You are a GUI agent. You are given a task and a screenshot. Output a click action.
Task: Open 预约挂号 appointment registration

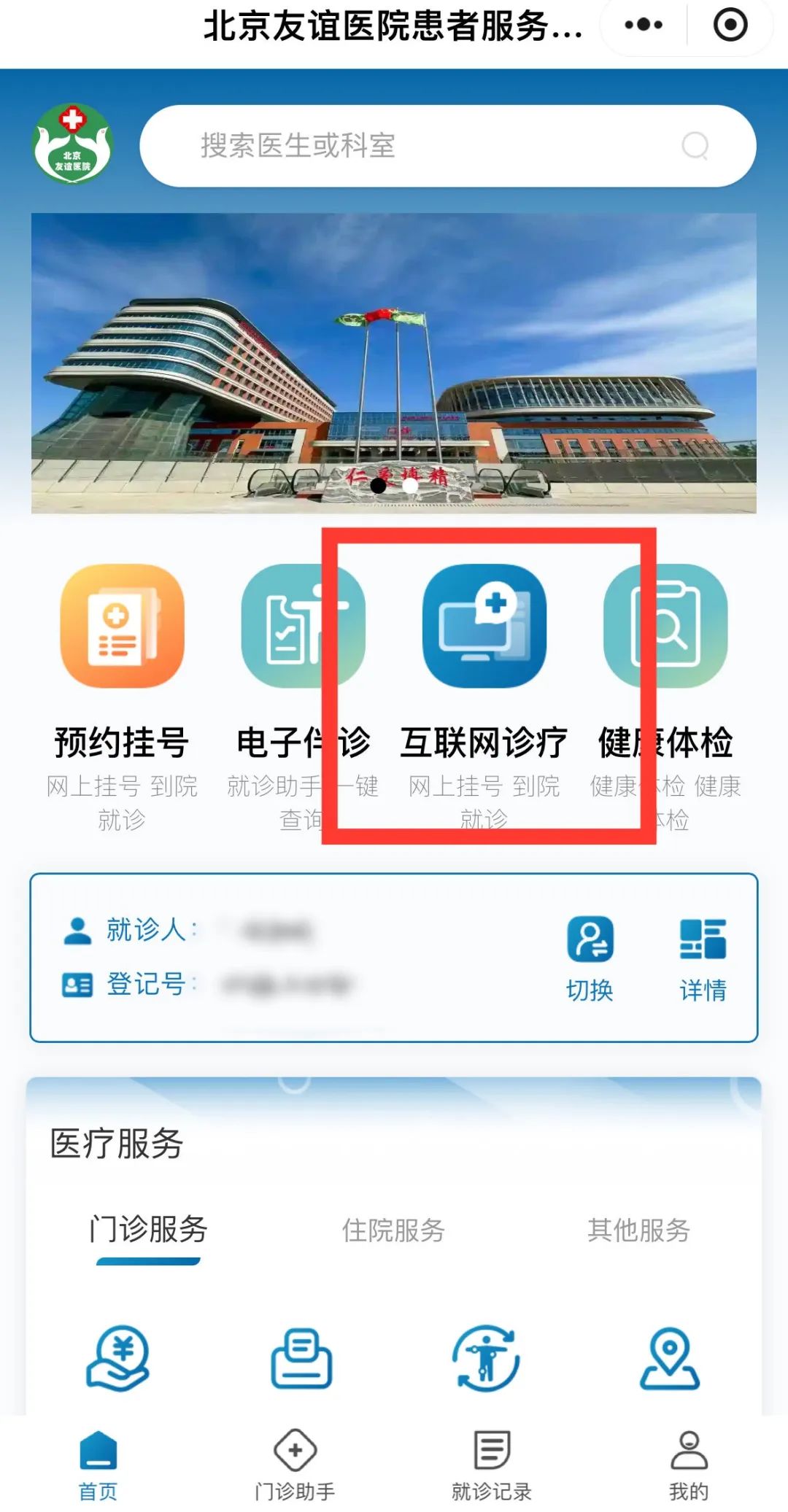[x=122, y=698]
